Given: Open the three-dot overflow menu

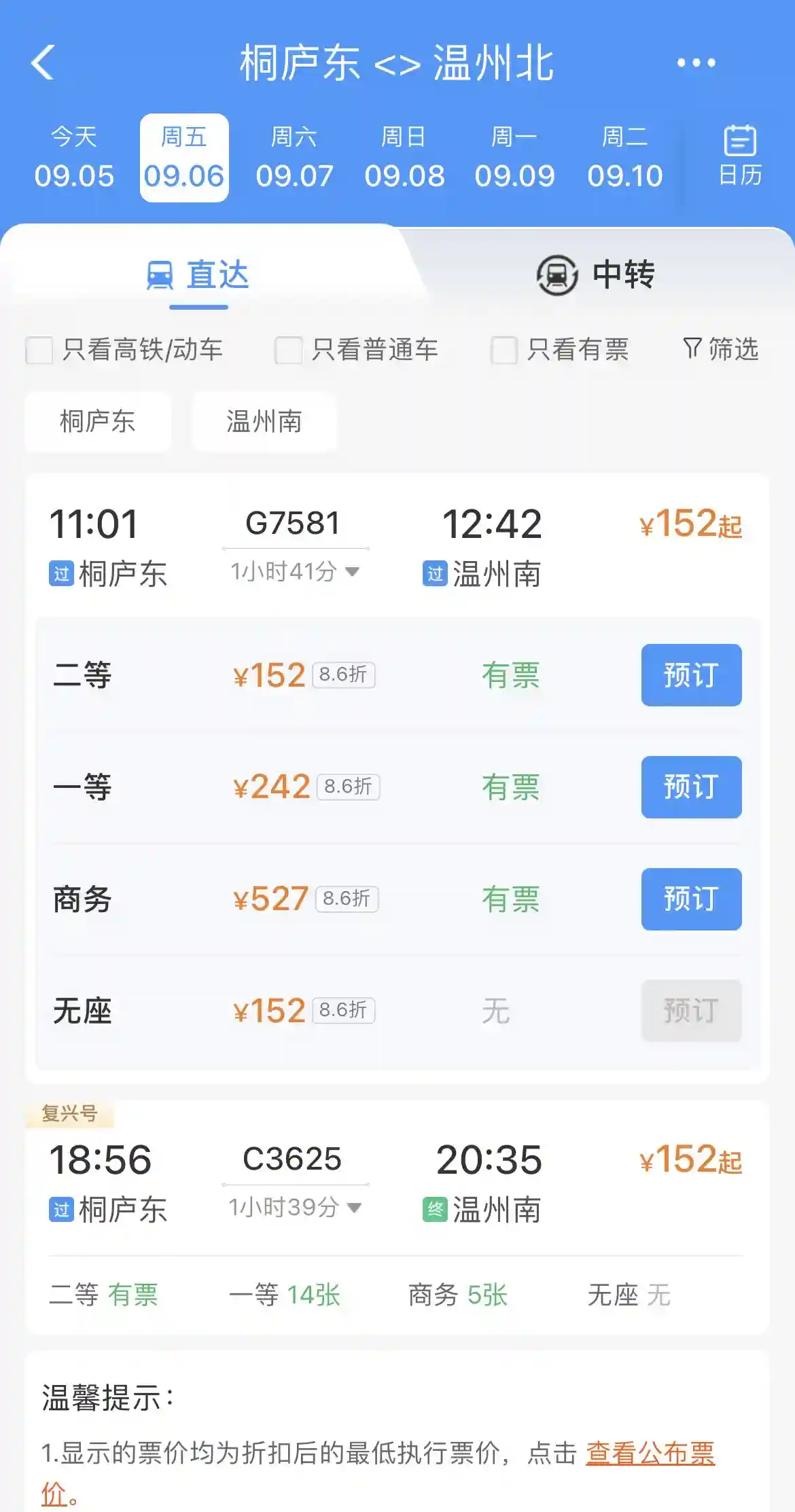Looking at the screenshot, I should click(696, 63).
